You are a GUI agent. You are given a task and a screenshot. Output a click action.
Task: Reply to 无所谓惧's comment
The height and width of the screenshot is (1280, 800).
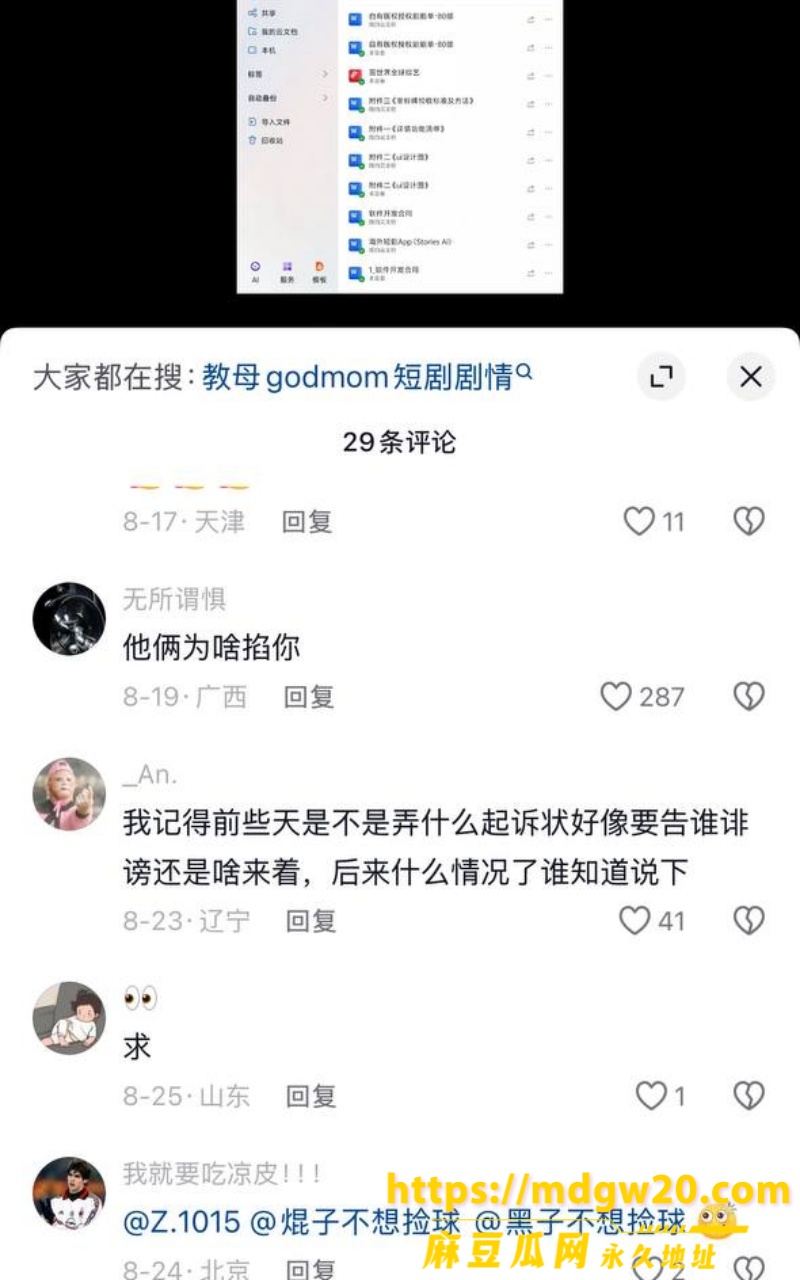(x=307, y=697)
